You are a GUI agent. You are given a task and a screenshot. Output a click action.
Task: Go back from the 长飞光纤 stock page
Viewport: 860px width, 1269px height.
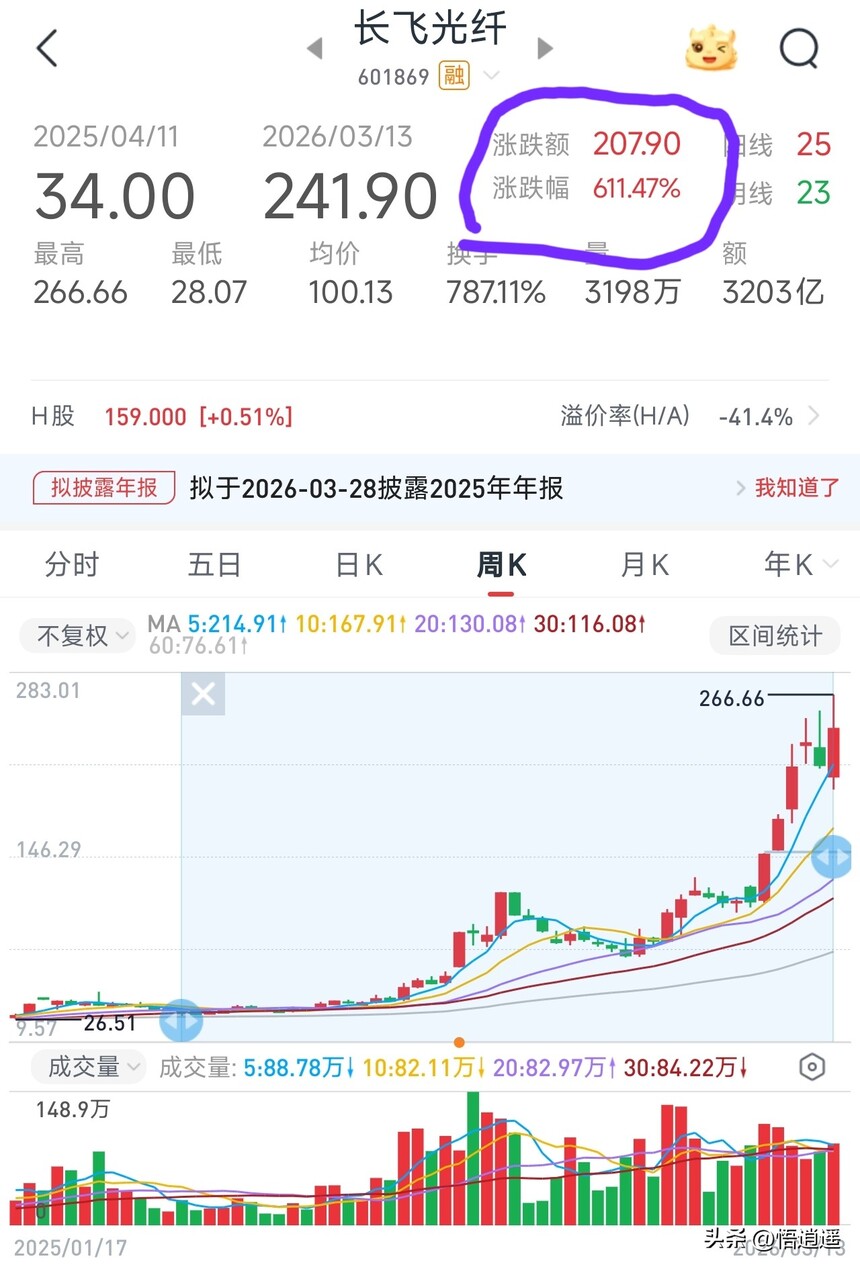(x=47, y=48)
